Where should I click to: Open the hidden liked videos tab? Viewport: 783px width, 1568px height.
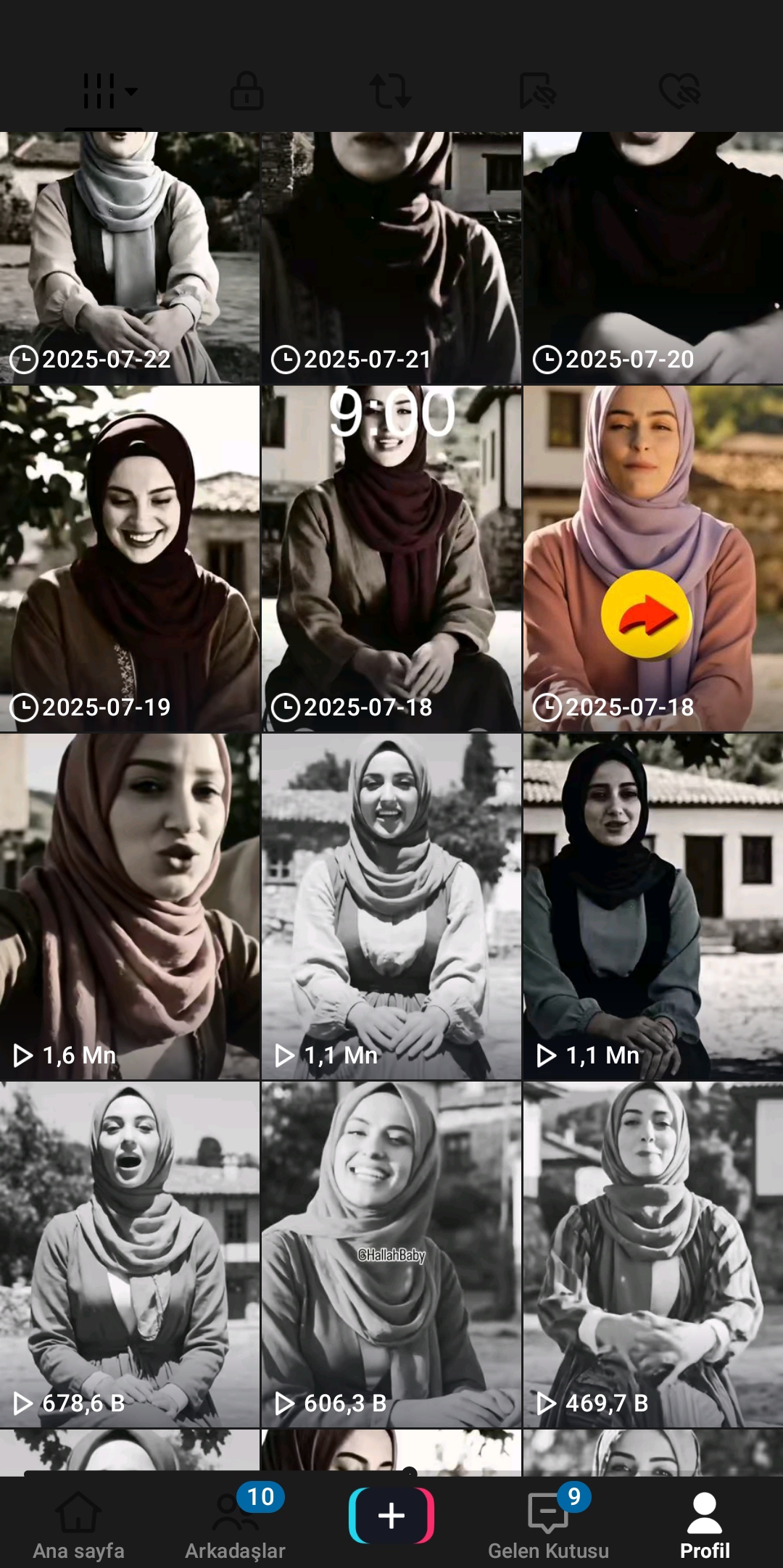pyautogui.click(x=679, y=91)
